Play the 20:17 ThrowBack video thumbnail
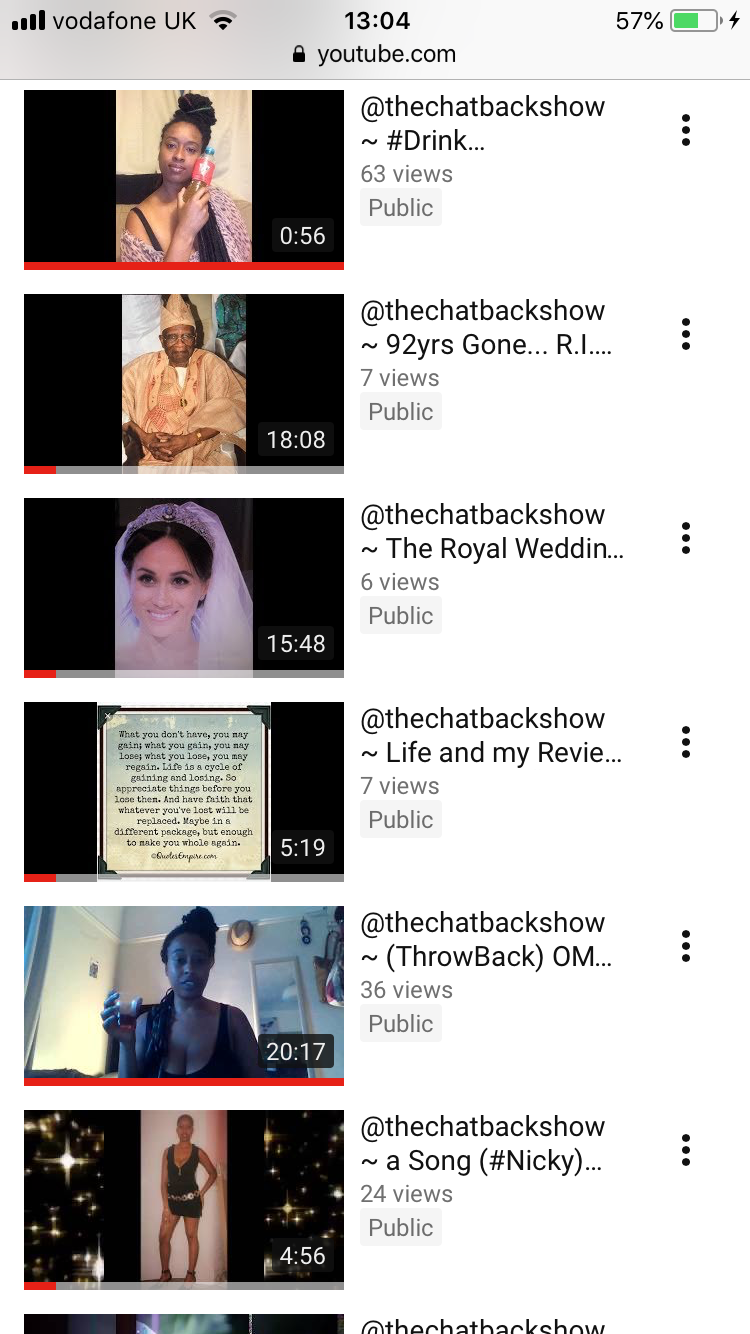This screenshot has width=750, height=1334. tap(184, 994)
